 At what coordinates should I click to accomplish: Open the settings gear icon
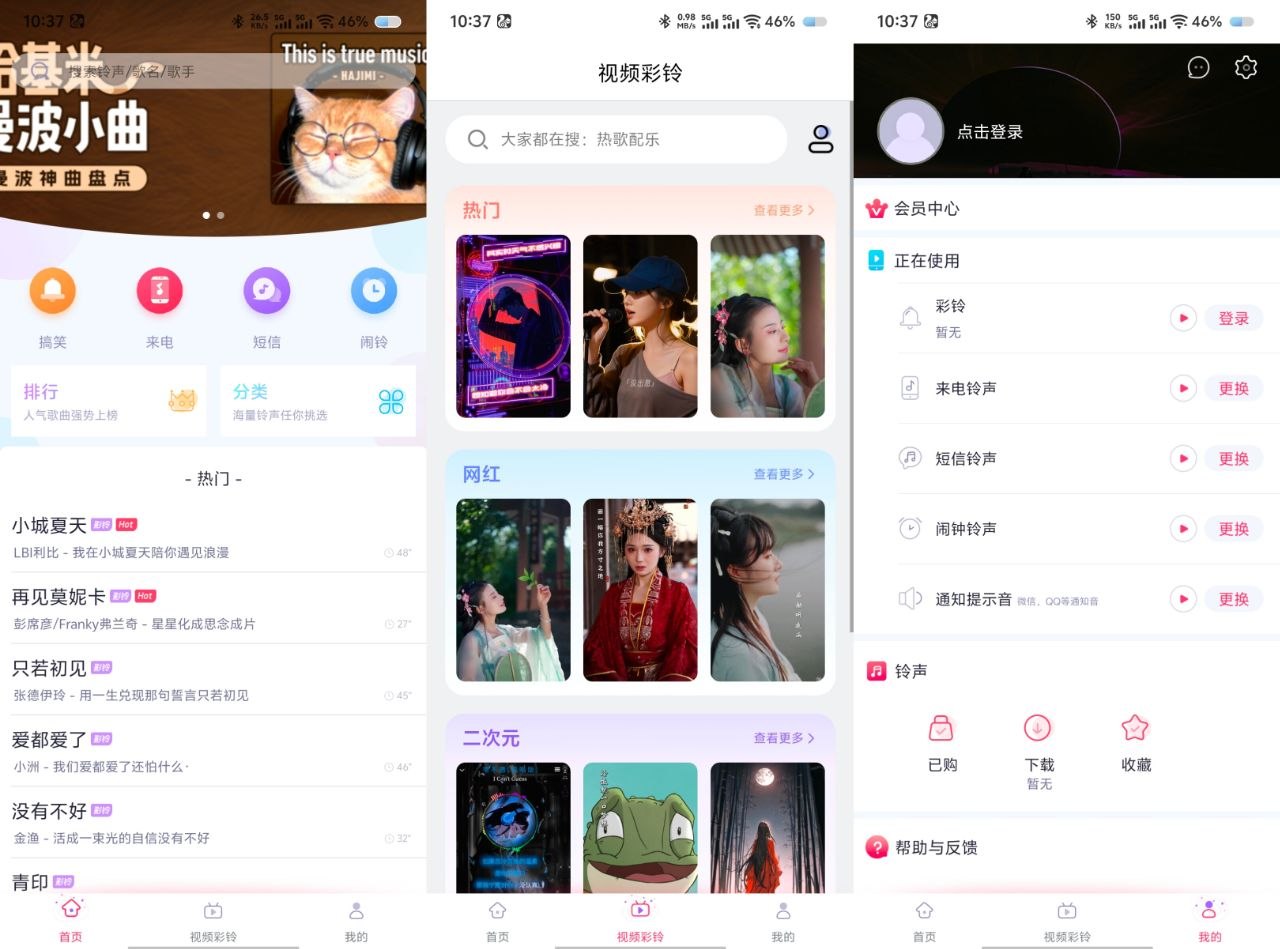[x=1245, y=67]
